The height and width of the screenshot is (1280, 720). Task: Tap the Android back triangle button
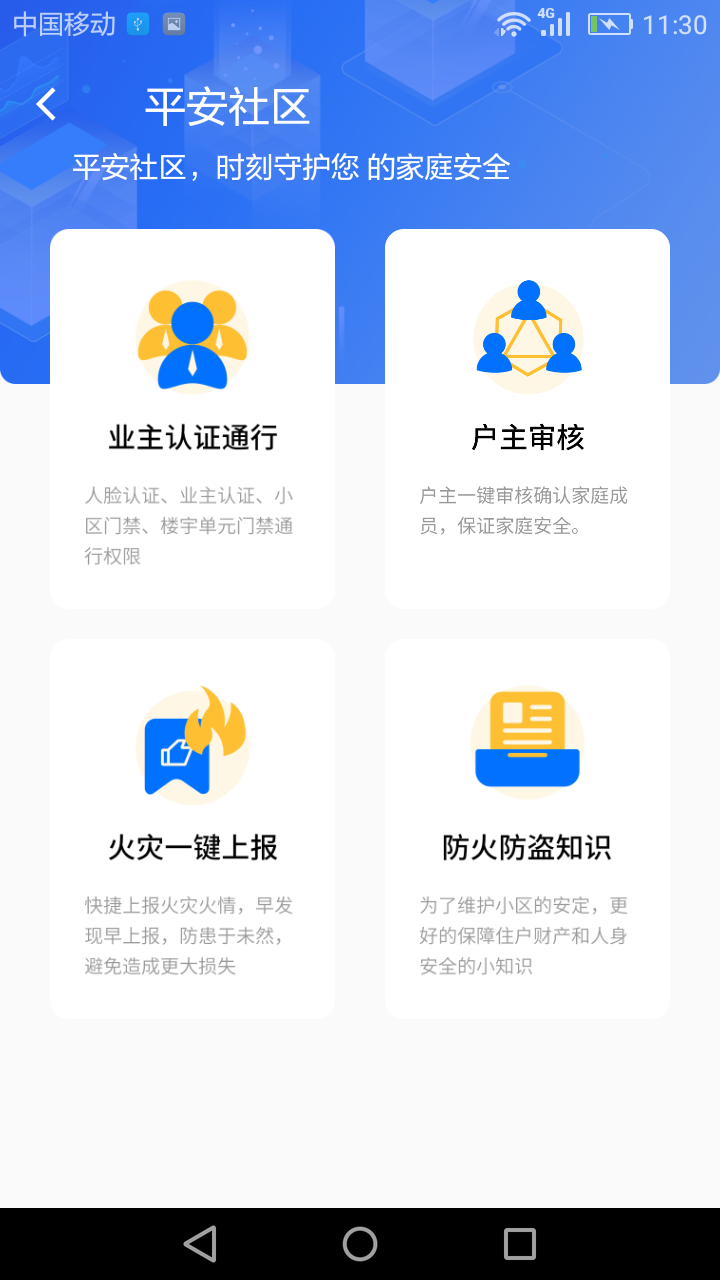[199, 1243]
